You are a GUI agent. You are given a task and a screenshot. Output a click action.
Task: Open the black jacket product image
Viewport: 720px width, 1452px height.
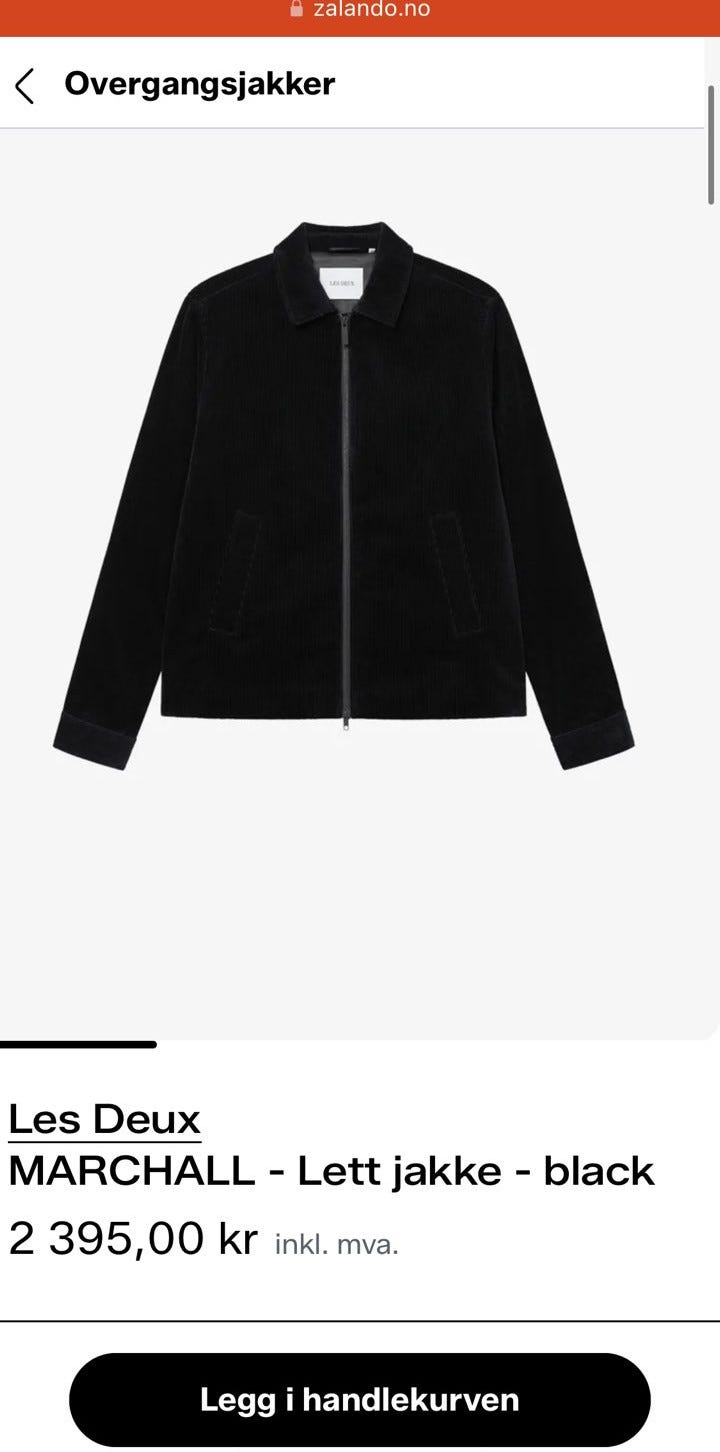345,495
